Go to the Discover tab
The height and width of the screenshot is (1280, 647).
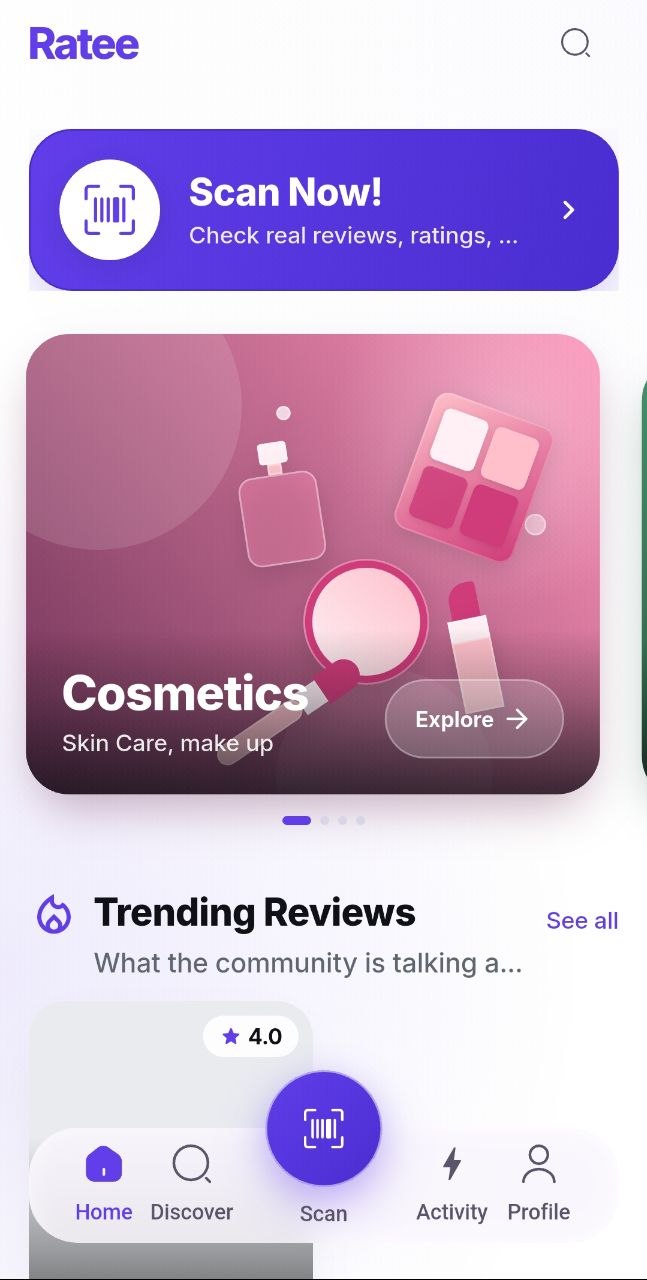[191, 1185]
